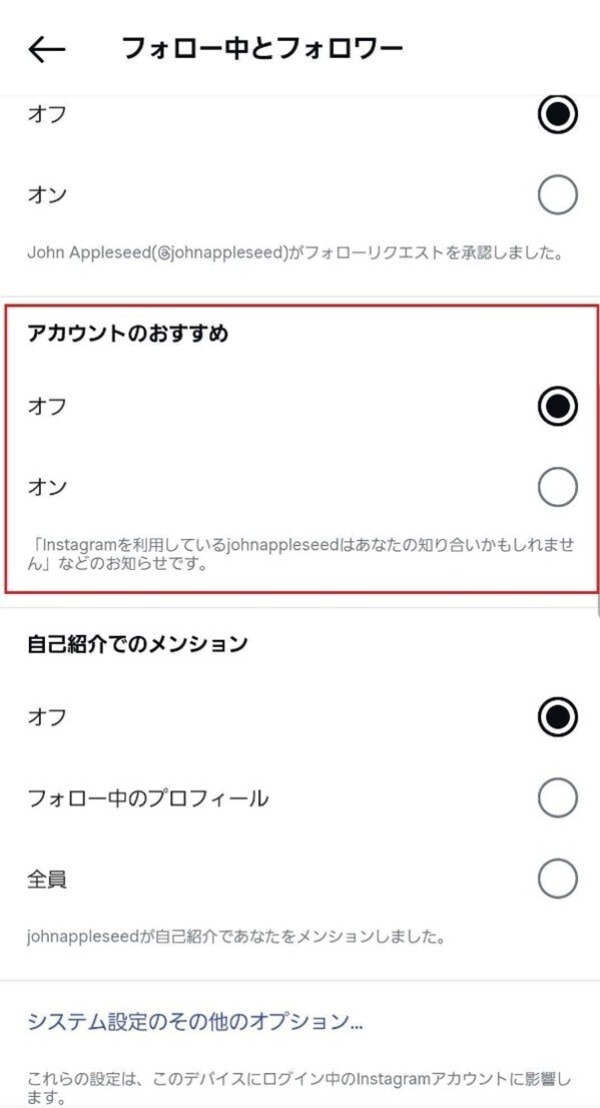Select フォロー中のプロフィール for bio mentions
The width and height of the screenshot is (600, 1108).
click(x=557, y=798)
